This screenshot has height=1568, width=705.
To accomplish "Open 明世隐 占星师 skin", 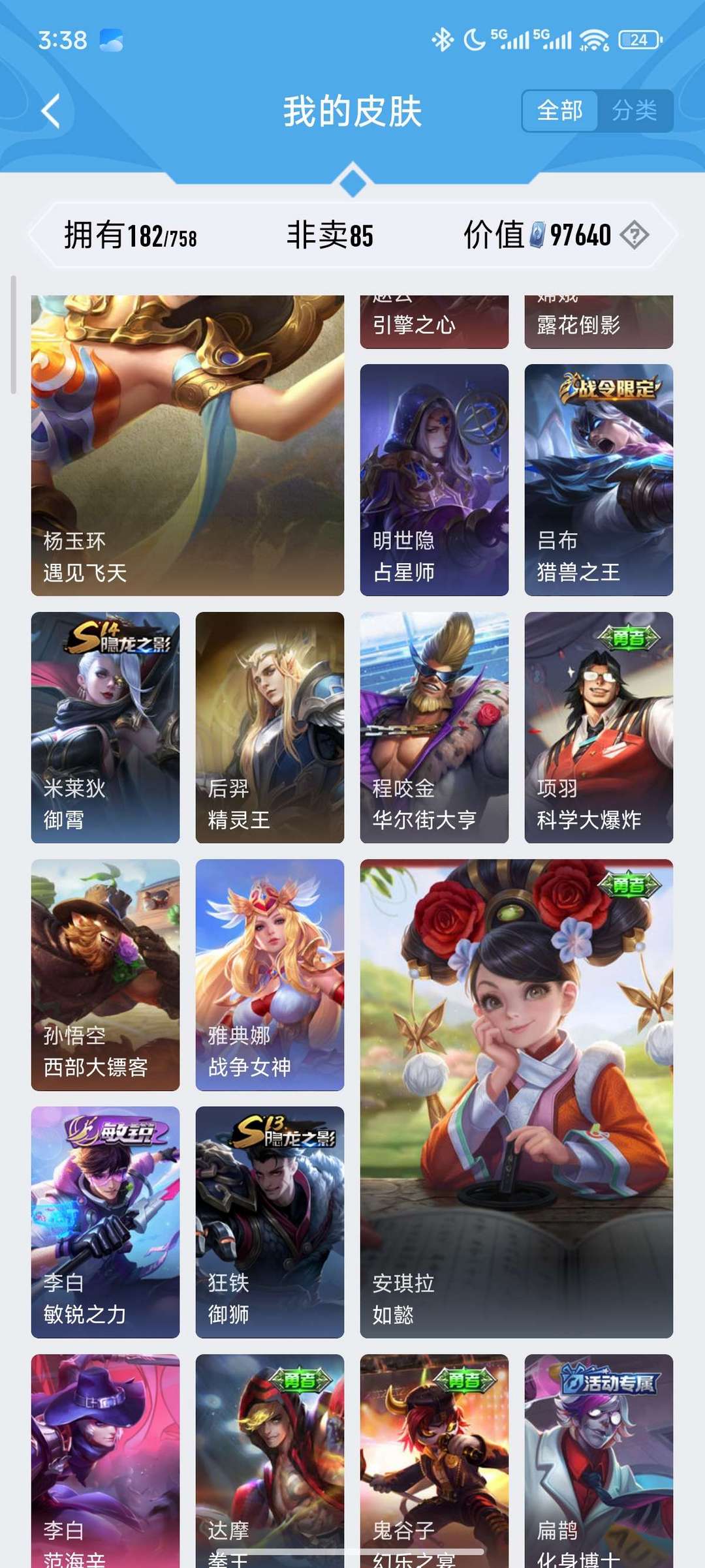I will coord(434,480).
